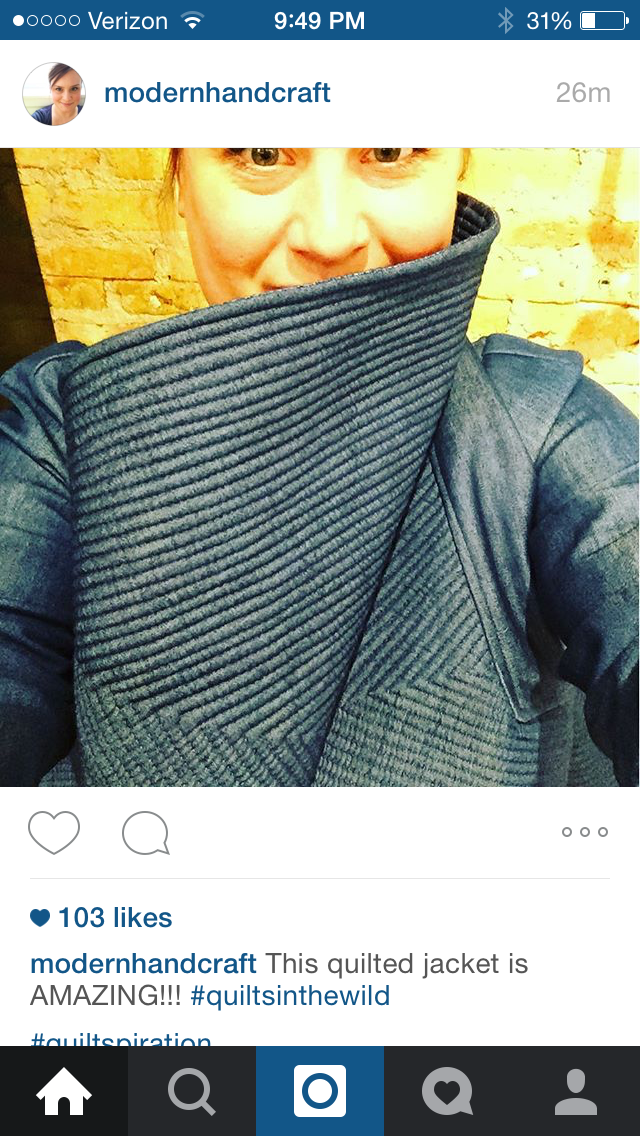Comment on the quilted jacket post
This screenshot has height=1136, width=640.
145,833
